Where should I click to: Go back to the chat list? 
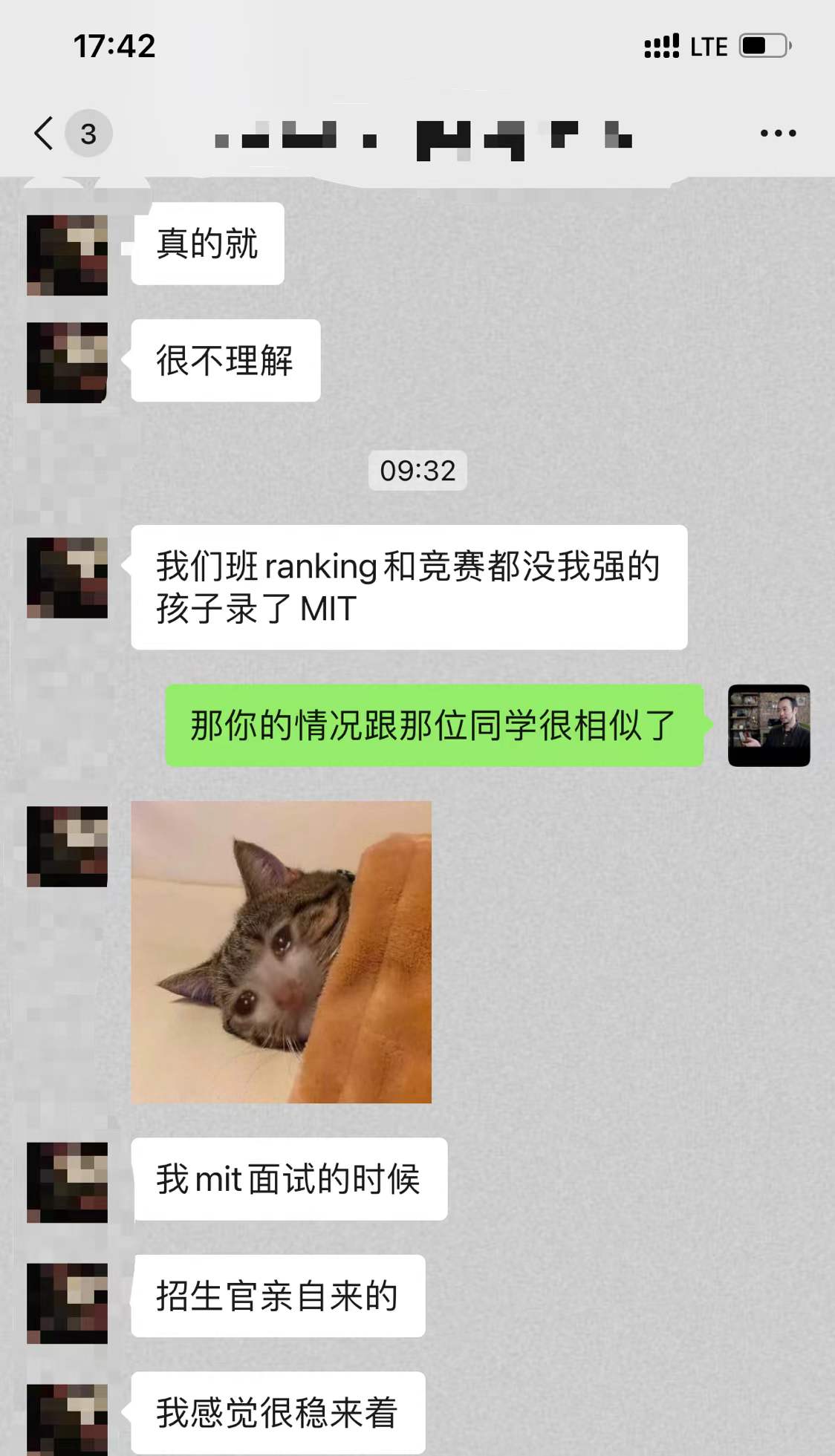click(45, 134)
